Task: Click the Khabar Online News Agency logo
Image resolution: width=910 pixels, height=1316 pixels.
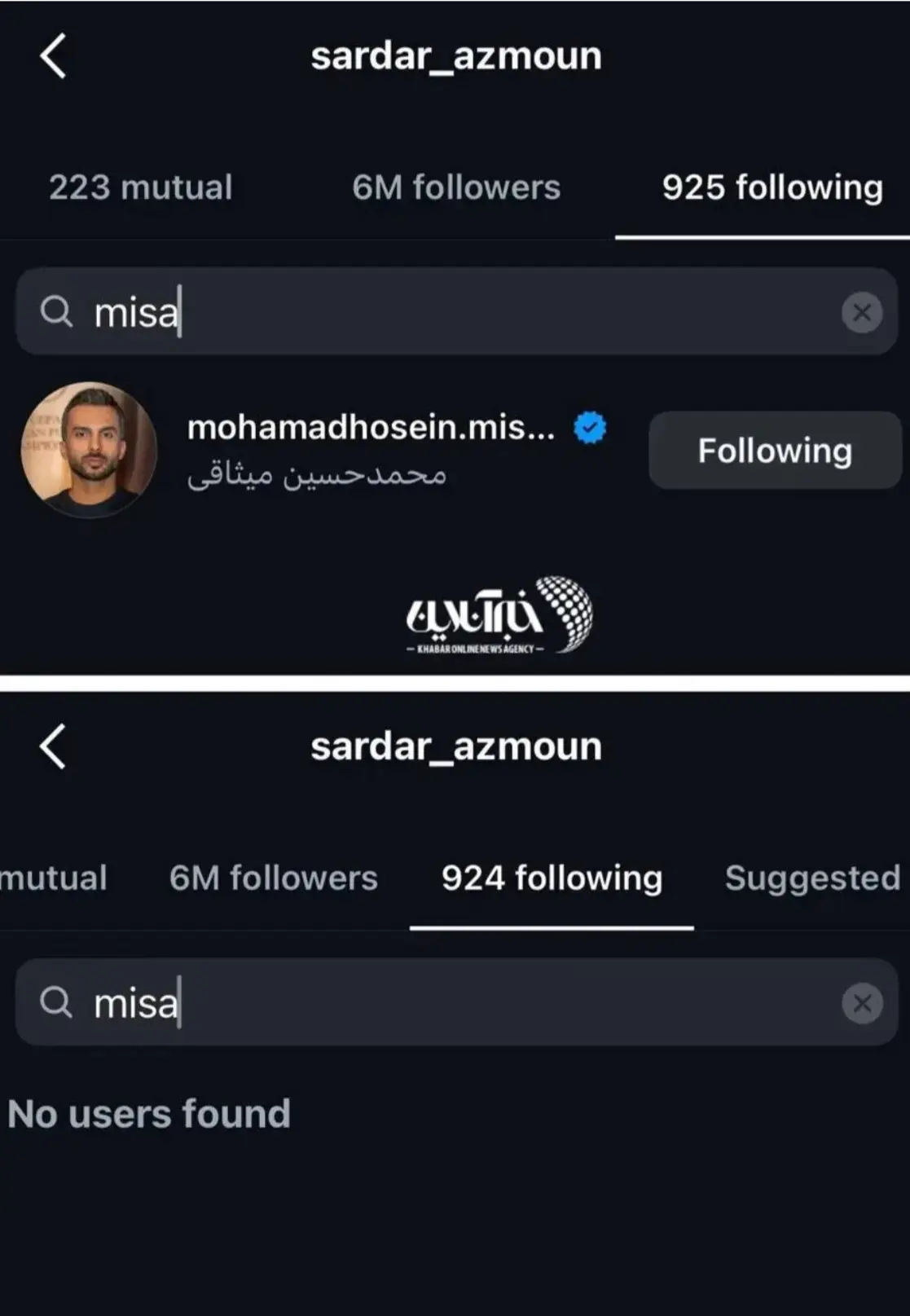Action: [497, 617]
